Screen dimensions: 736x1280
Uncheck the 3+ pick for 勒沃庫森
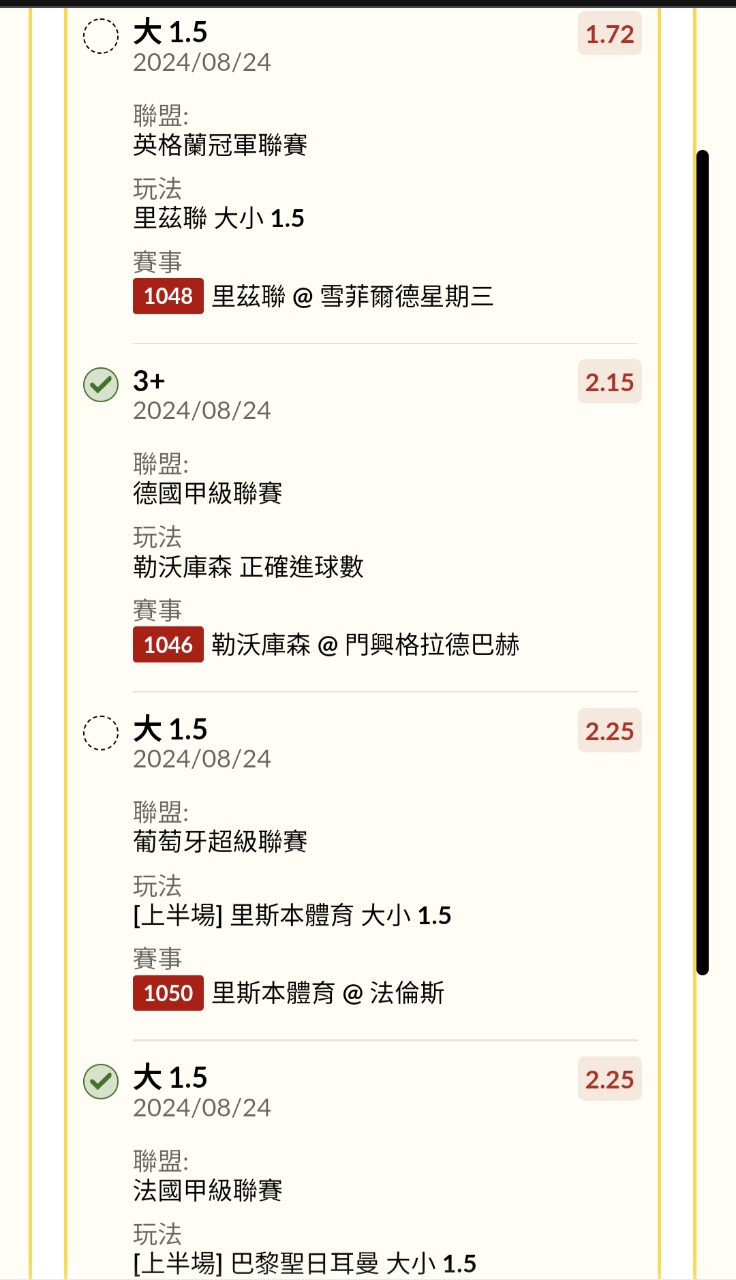point(100,385)
